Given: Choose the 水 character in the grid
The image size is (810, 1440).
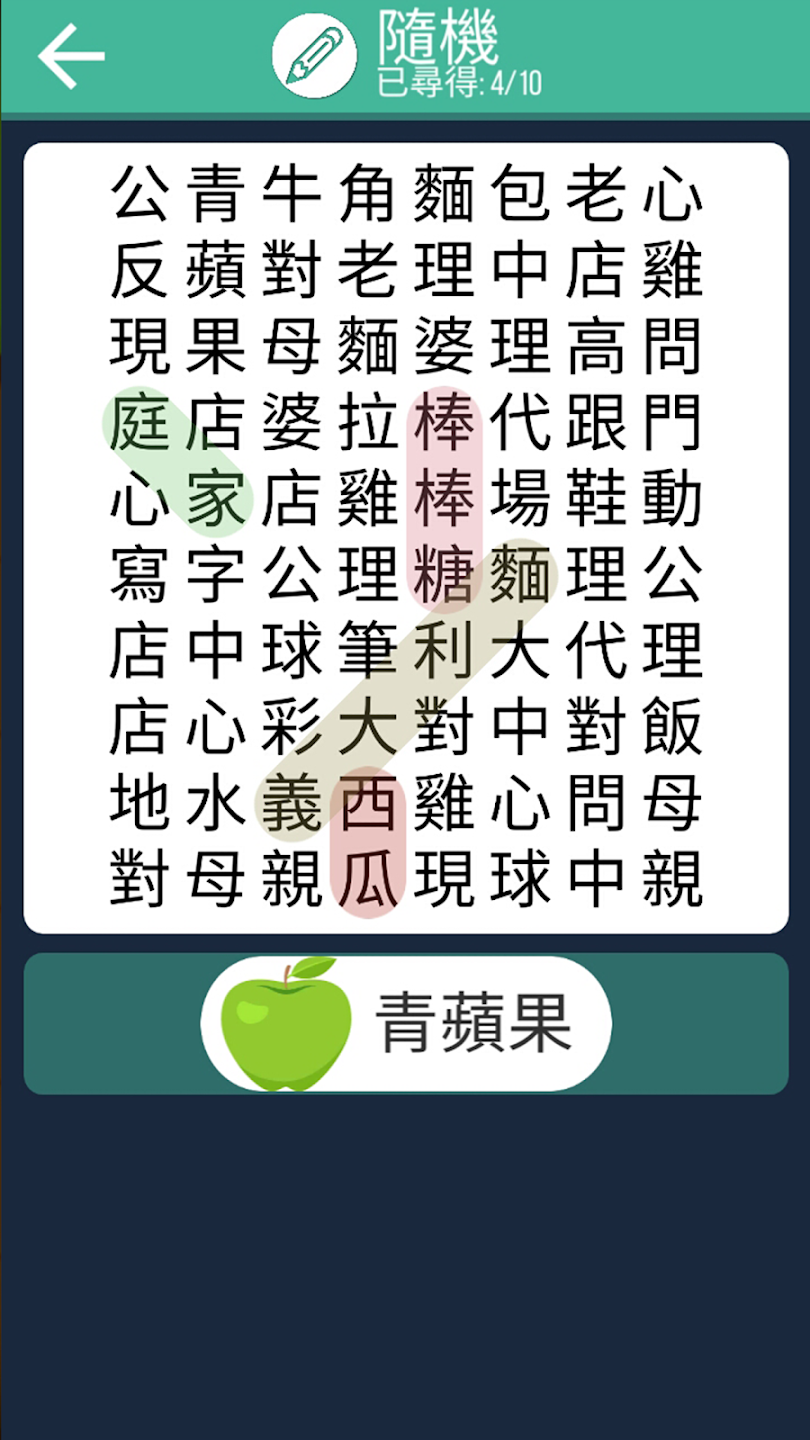Looking at the screenshot, I should point(215,806).
